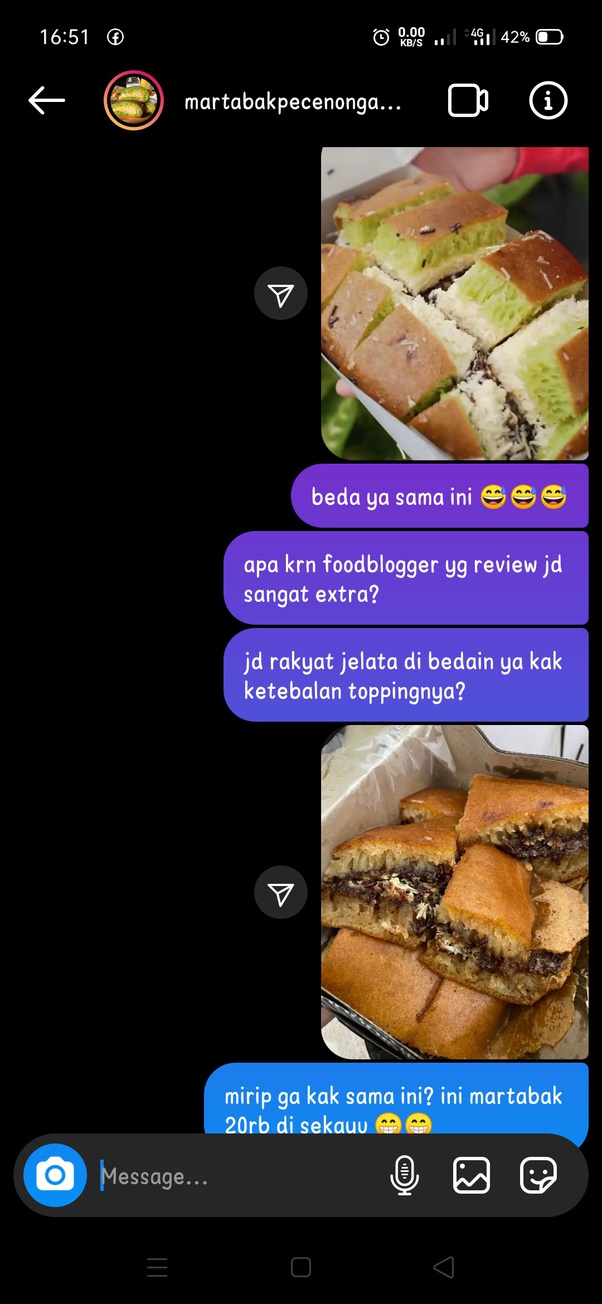This screenshot has width=602, height=1304.
Task: Go to the home screen
Action: [x=300, y=1267]
